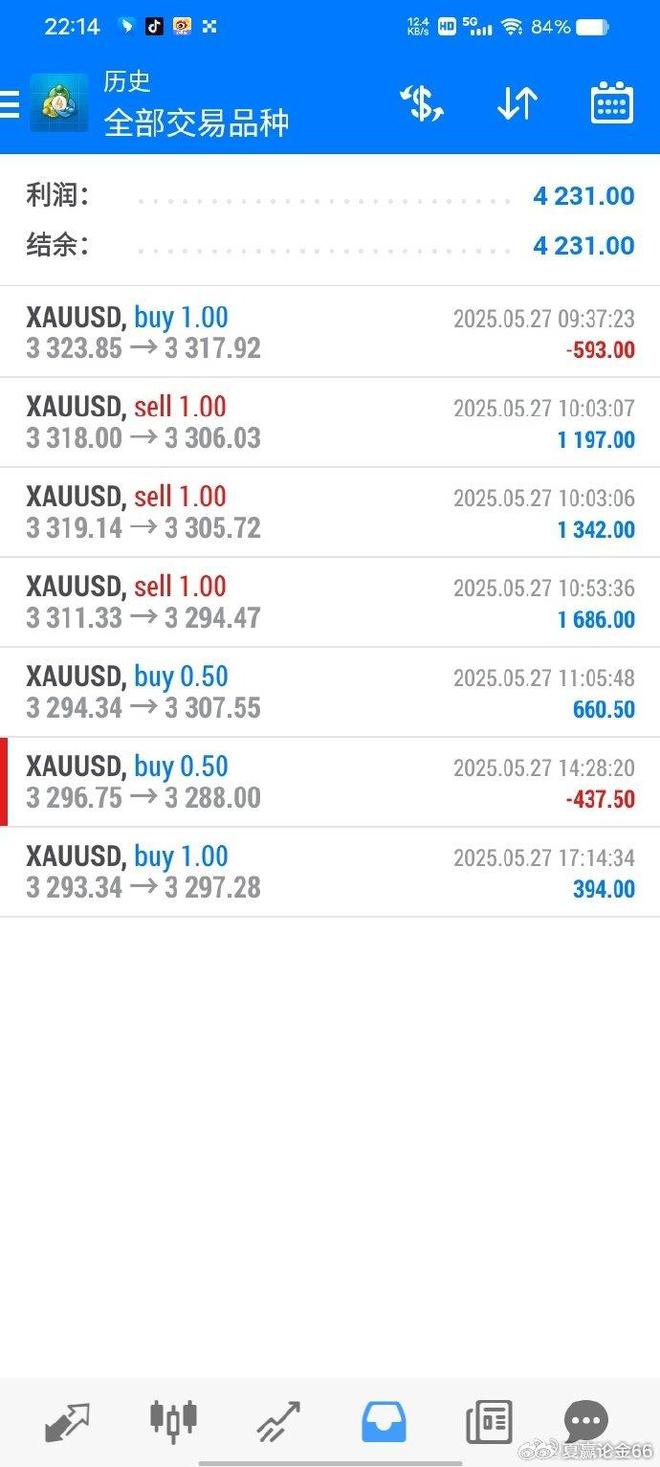This screenshot has width=660, height=1467.
Task: Switch to the Chart candlestick tab
Action: click(173, 1420)
